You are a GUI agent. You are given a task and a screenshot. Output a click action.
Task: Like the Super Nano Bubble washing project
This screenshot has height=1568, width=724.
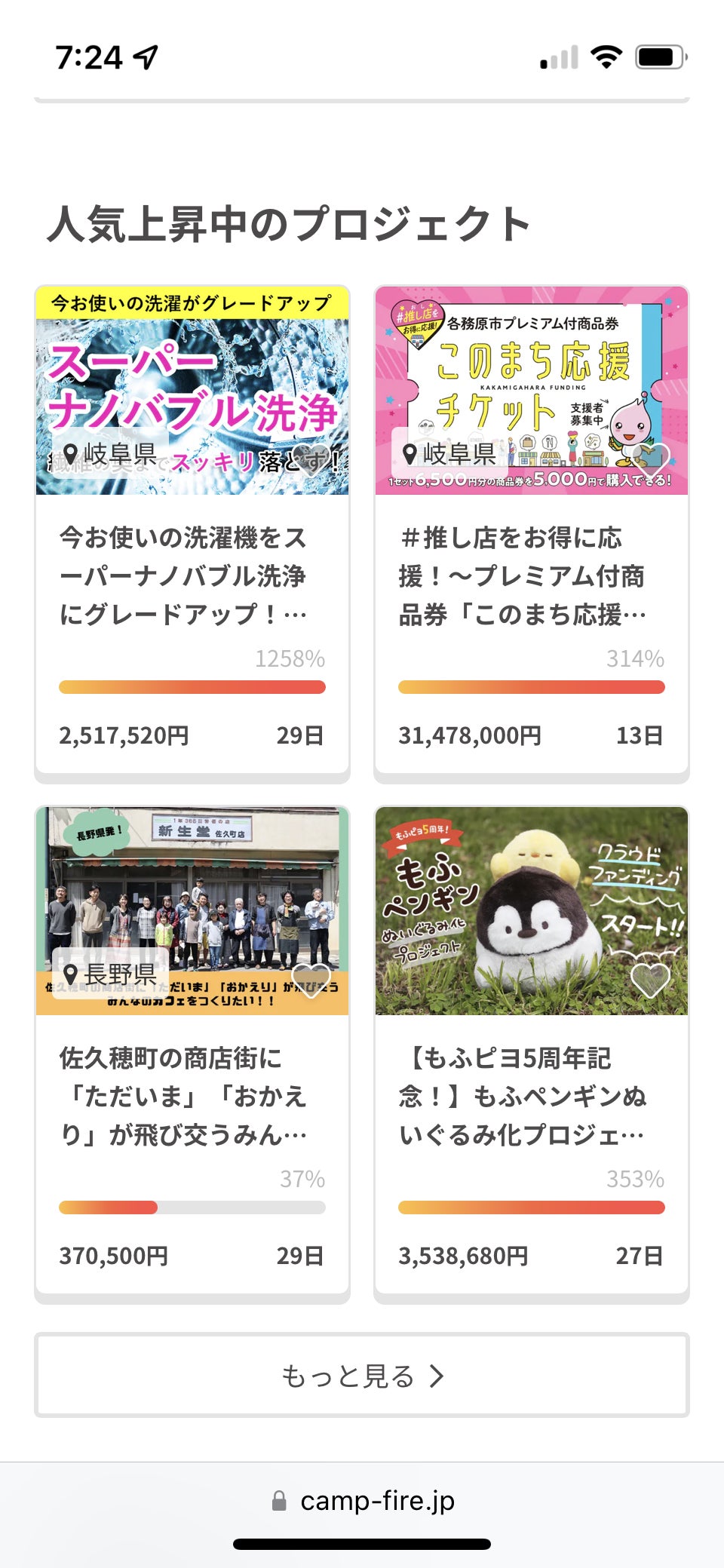tap(311, 459)
